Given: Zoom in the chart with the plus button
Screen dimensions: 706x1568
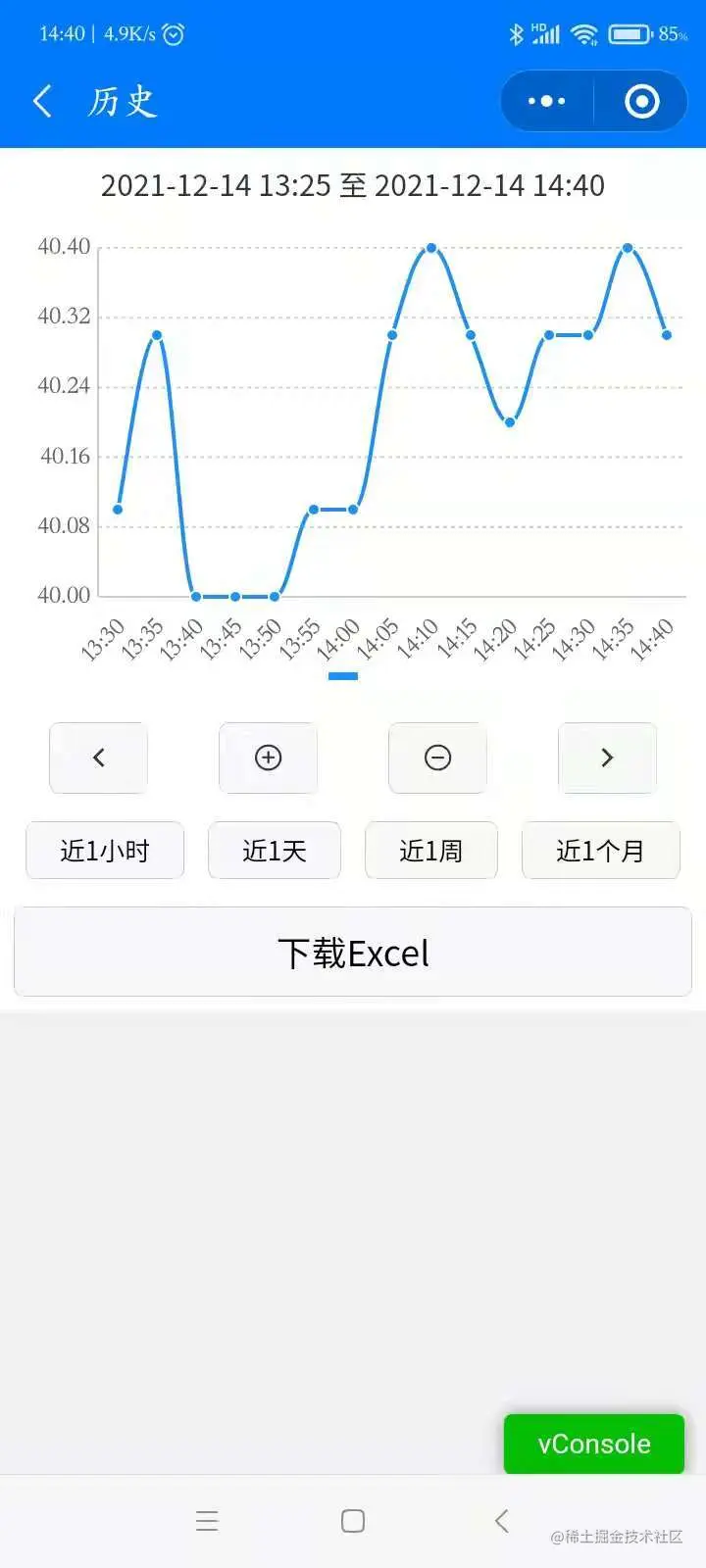Looking at the screenshot, I should click(268, 758).
